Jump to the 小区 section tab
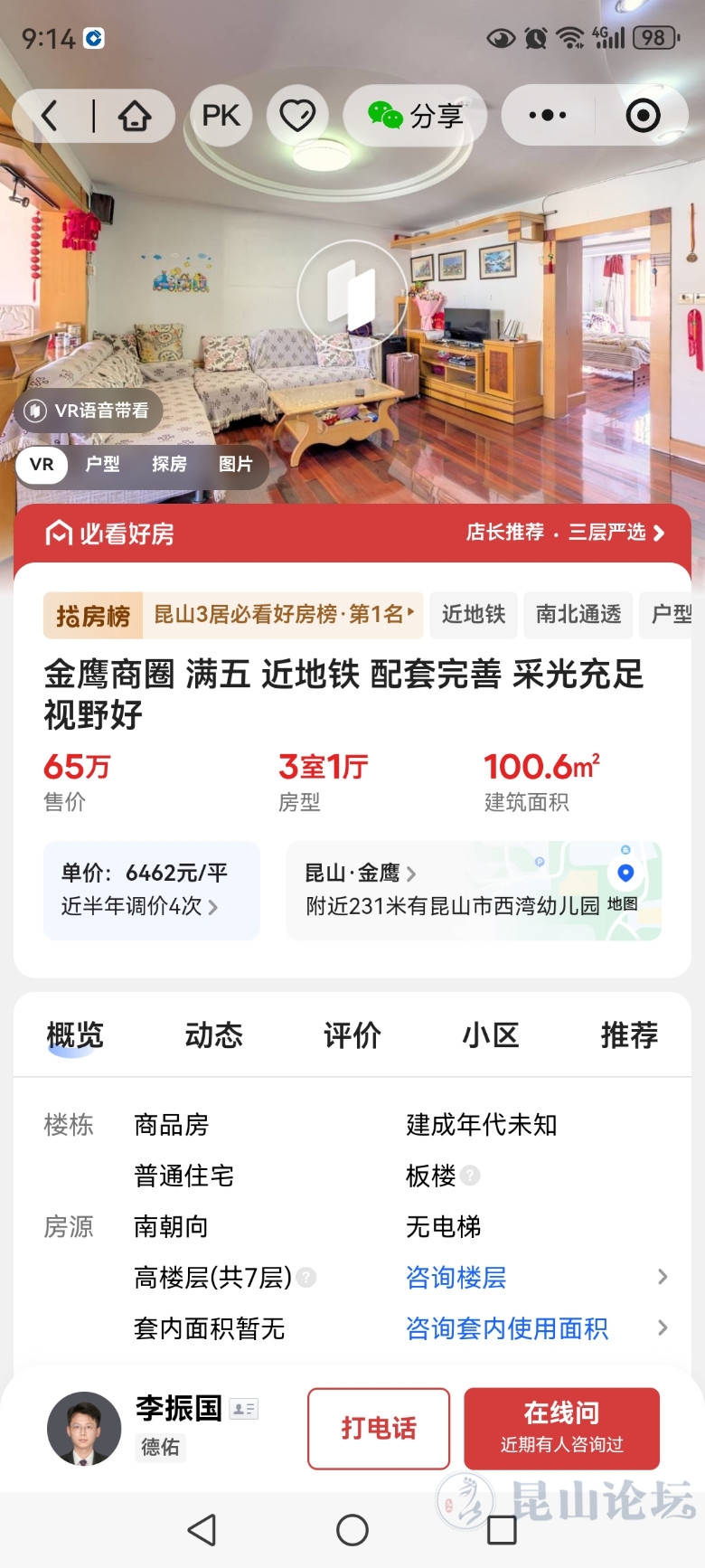Viewport: 705px width, 1568px height. point(491,1034)
